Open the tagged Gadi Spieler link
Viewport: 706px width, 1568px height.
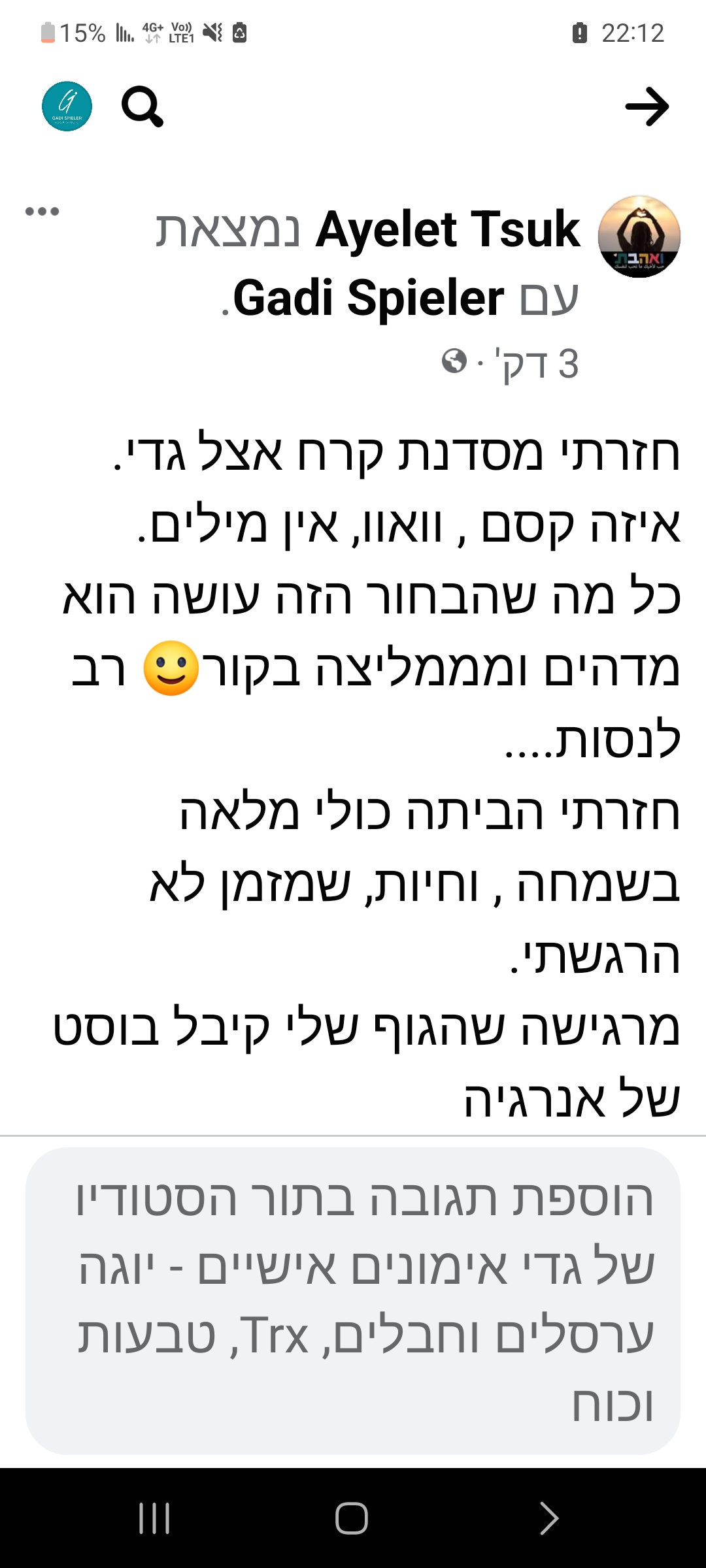(x=369, y=298)
